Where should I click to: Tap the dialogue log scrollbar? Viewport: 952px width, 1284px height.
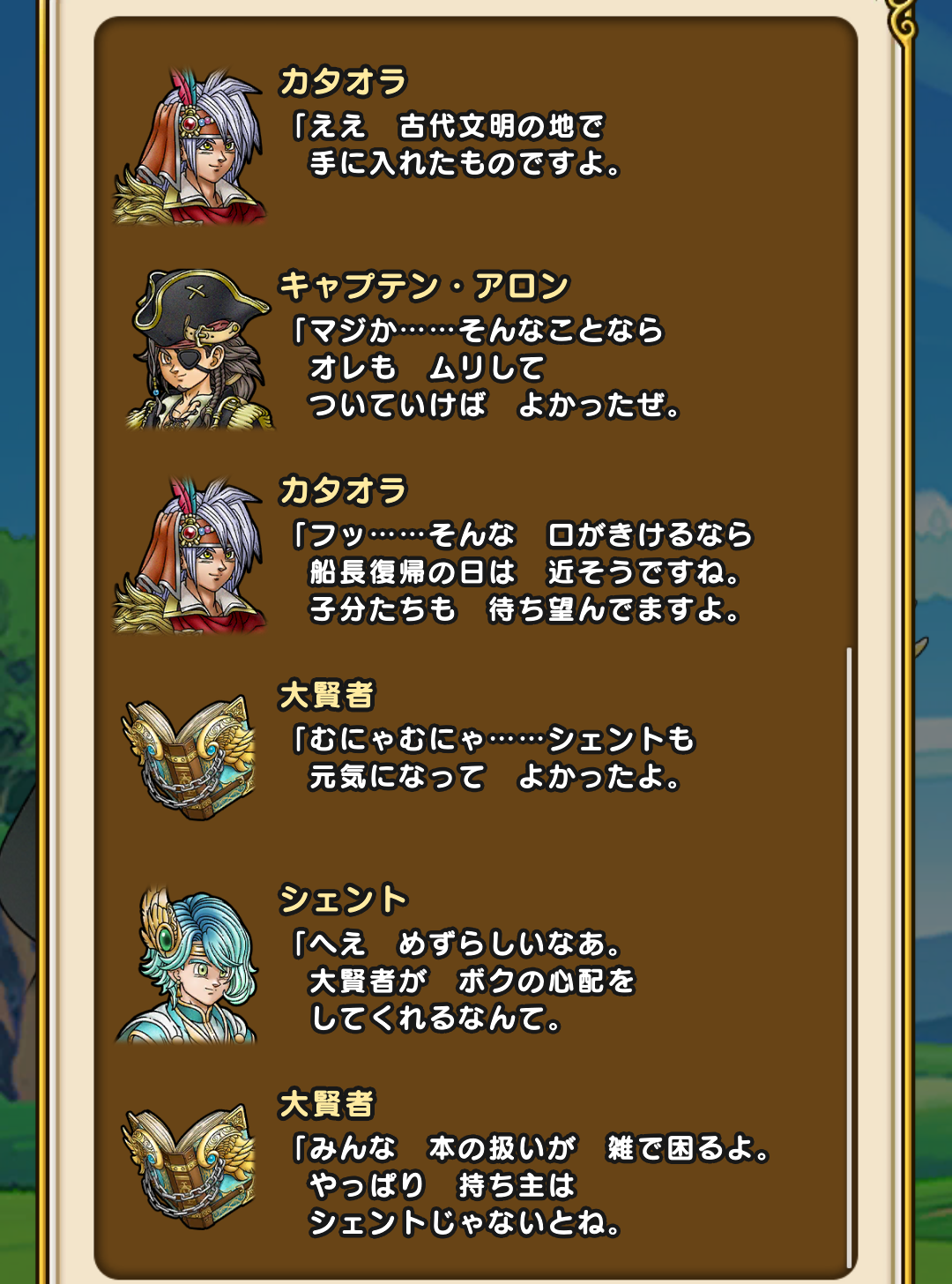(x=849, y=957)
